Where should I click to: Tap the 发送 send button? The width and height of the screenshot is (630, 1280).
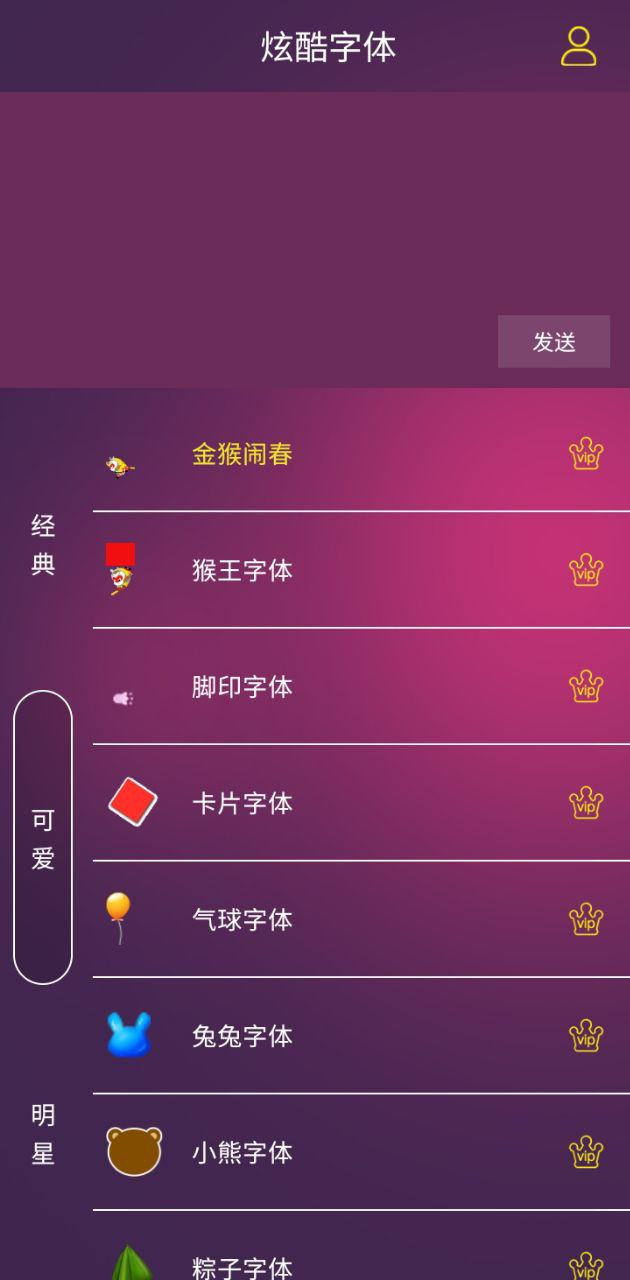coord(554,342)
